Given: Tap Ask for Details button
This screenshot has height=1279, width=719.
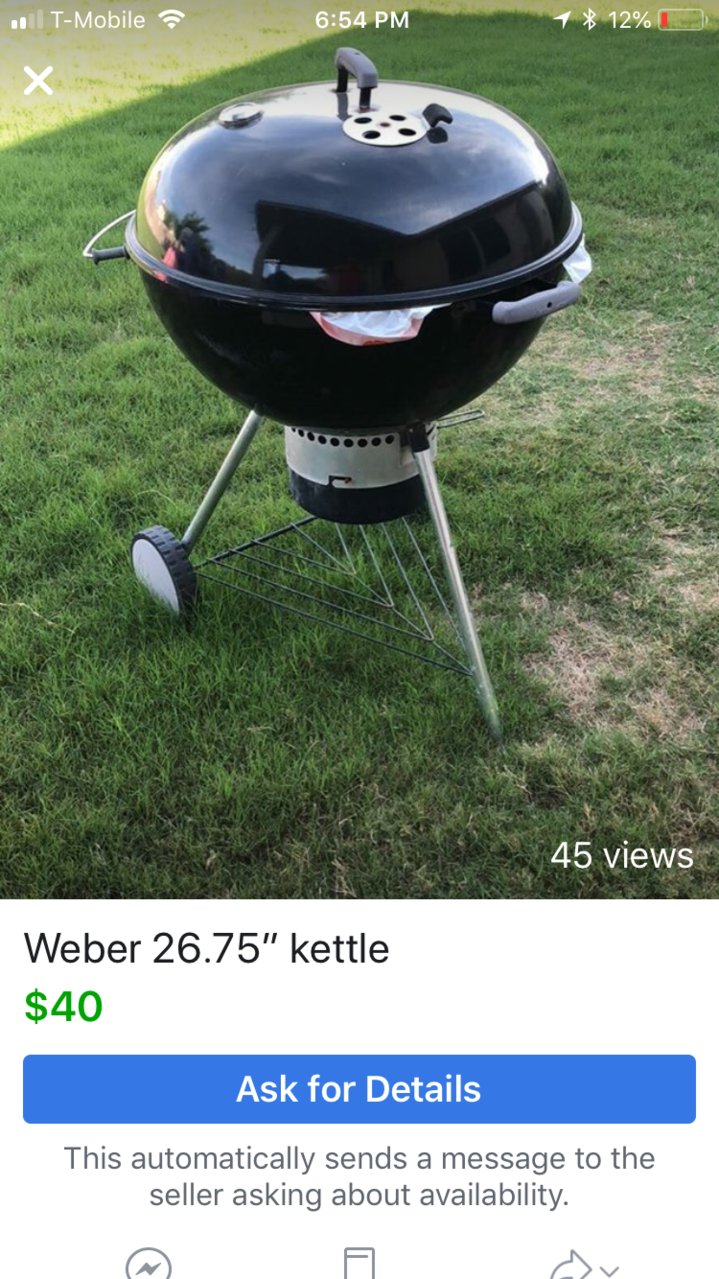Looking at the screenshot, I should (359, 1089).
